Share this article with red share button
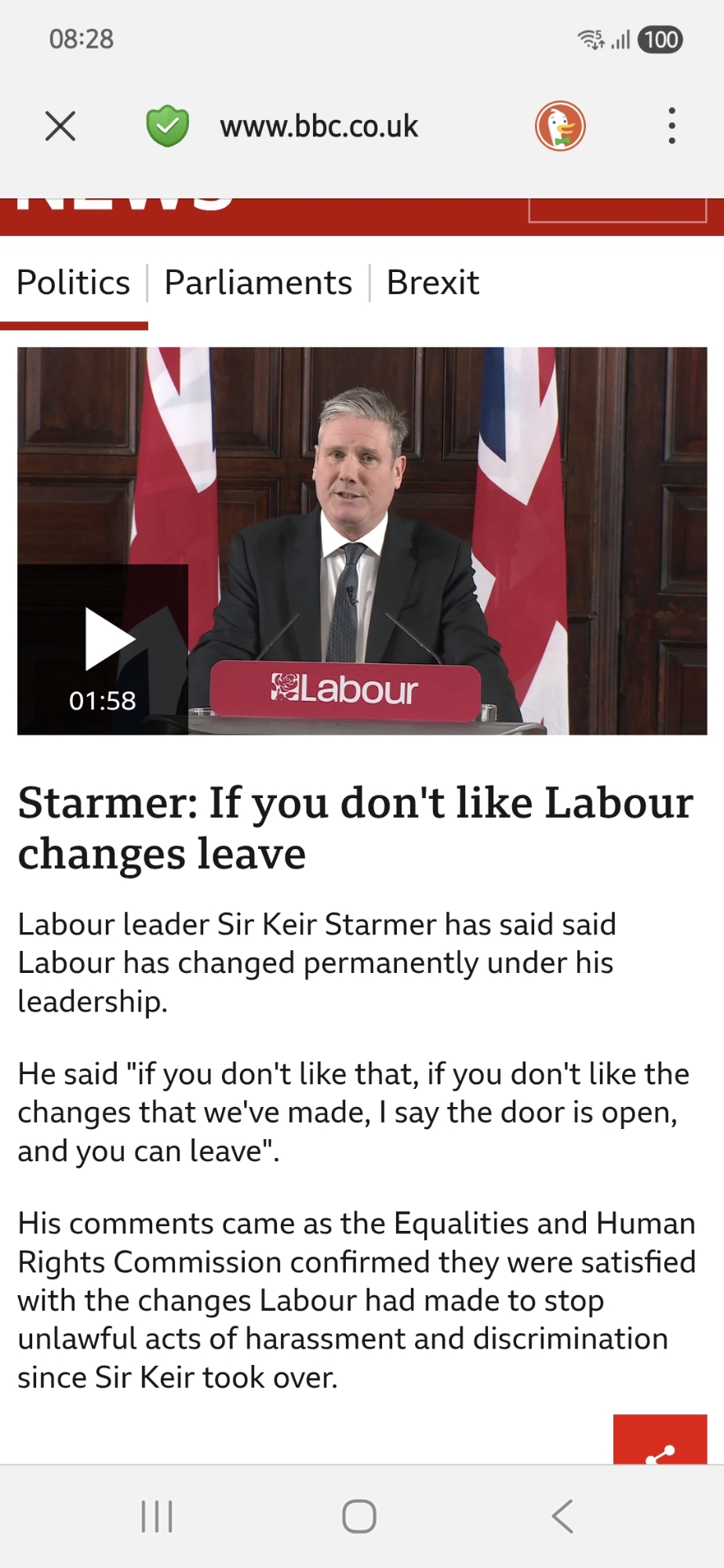This screenshot has height=1568, width=724. (x=660, y=1444)
